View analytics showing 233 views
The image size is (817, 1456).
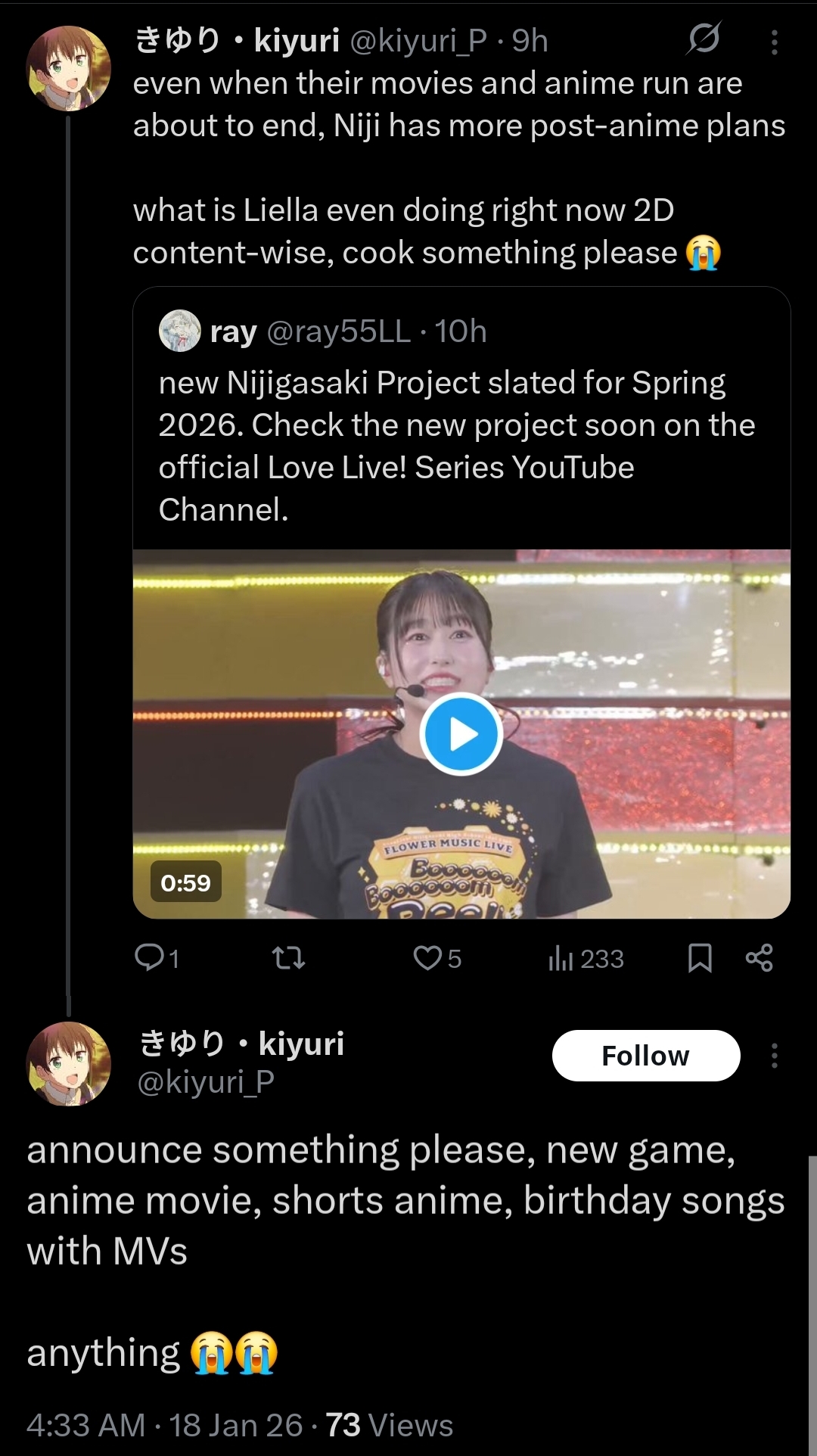[586, 959]
